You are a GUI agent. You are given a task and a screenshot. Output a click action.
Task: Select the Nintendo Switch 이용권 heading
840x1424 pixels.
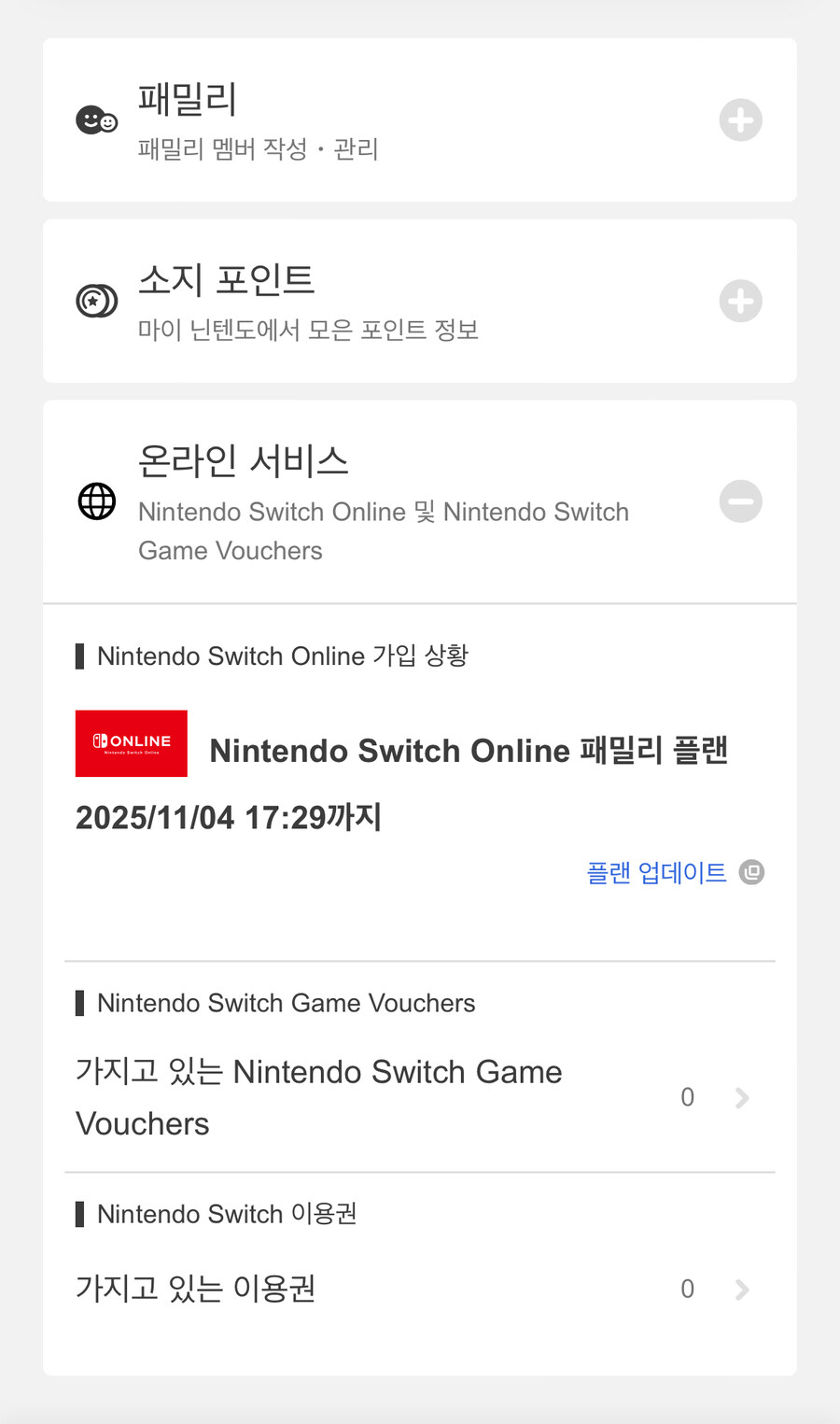coord(218,1214)
